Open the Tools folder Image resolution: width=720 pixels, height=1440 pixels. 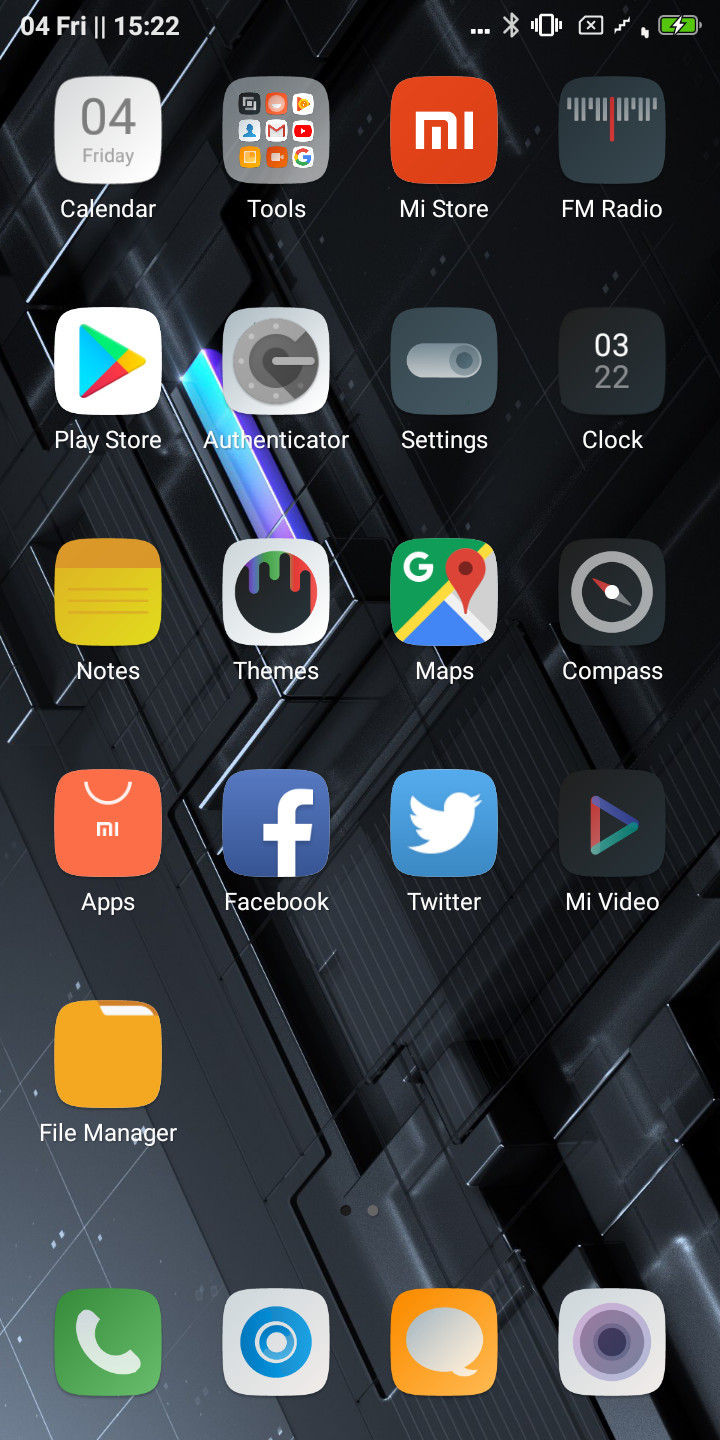(276, 131)
